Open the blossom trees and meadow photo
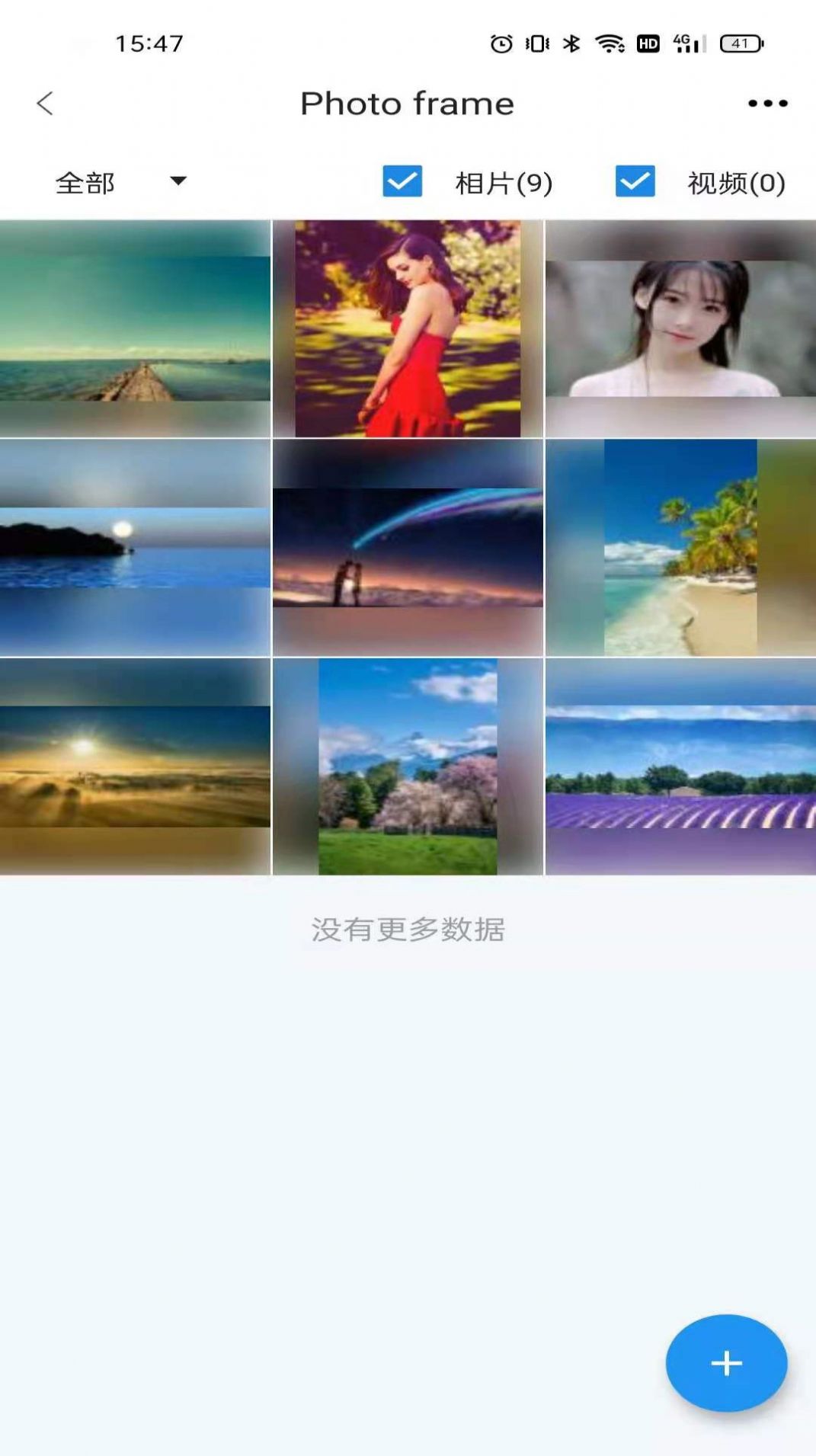The width and height of the screenshot is (816, 1456). [x=408, y=766]
